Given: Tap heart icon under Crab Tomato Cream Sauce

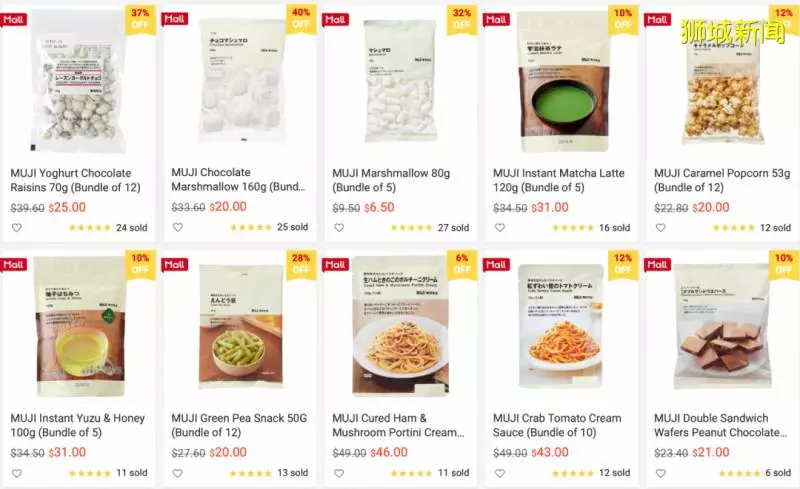Looking at the screenshot, I should (x=499, y=473).
